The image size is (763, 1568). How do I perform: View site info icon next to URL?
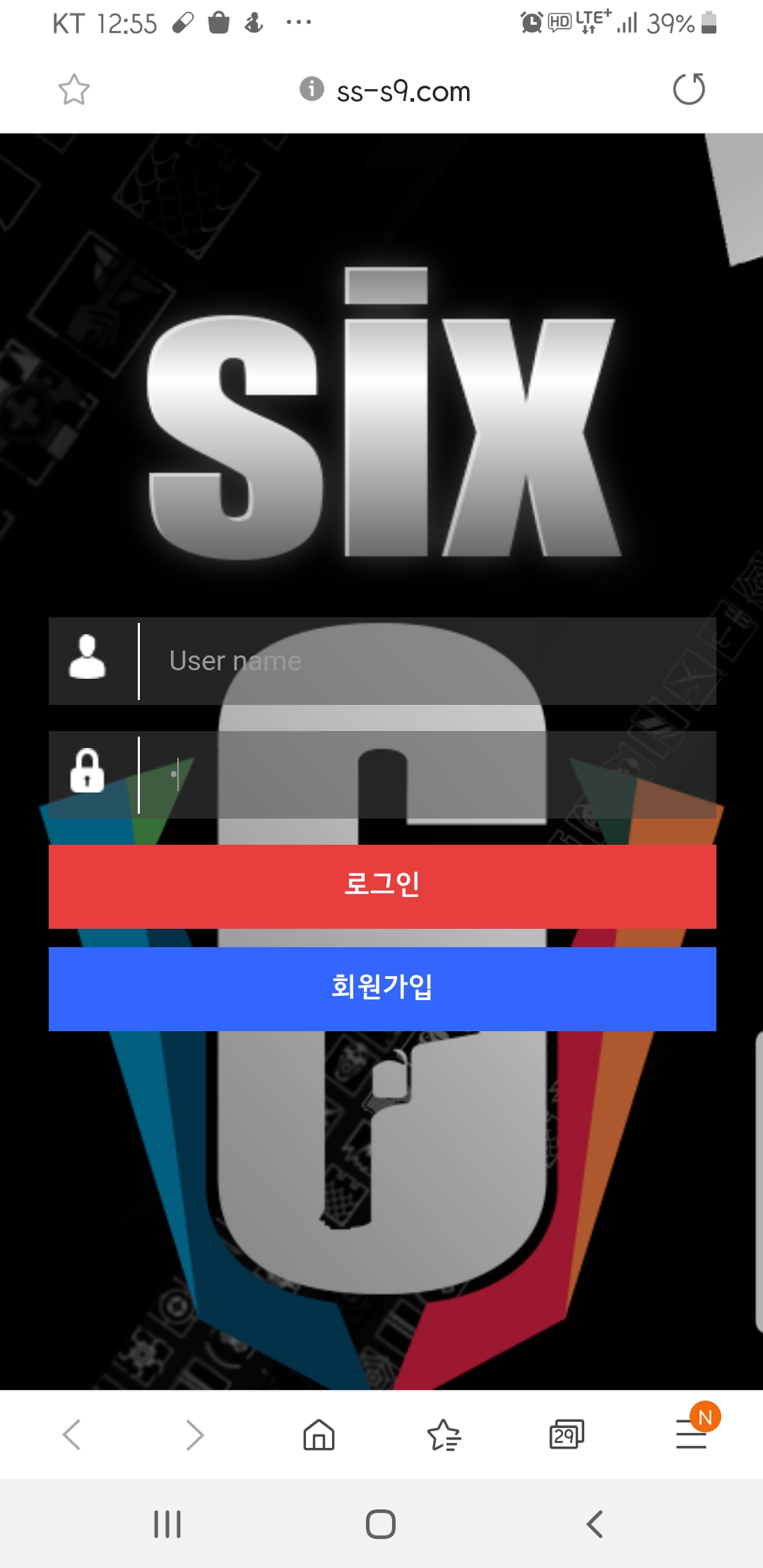tap(311, 89)
